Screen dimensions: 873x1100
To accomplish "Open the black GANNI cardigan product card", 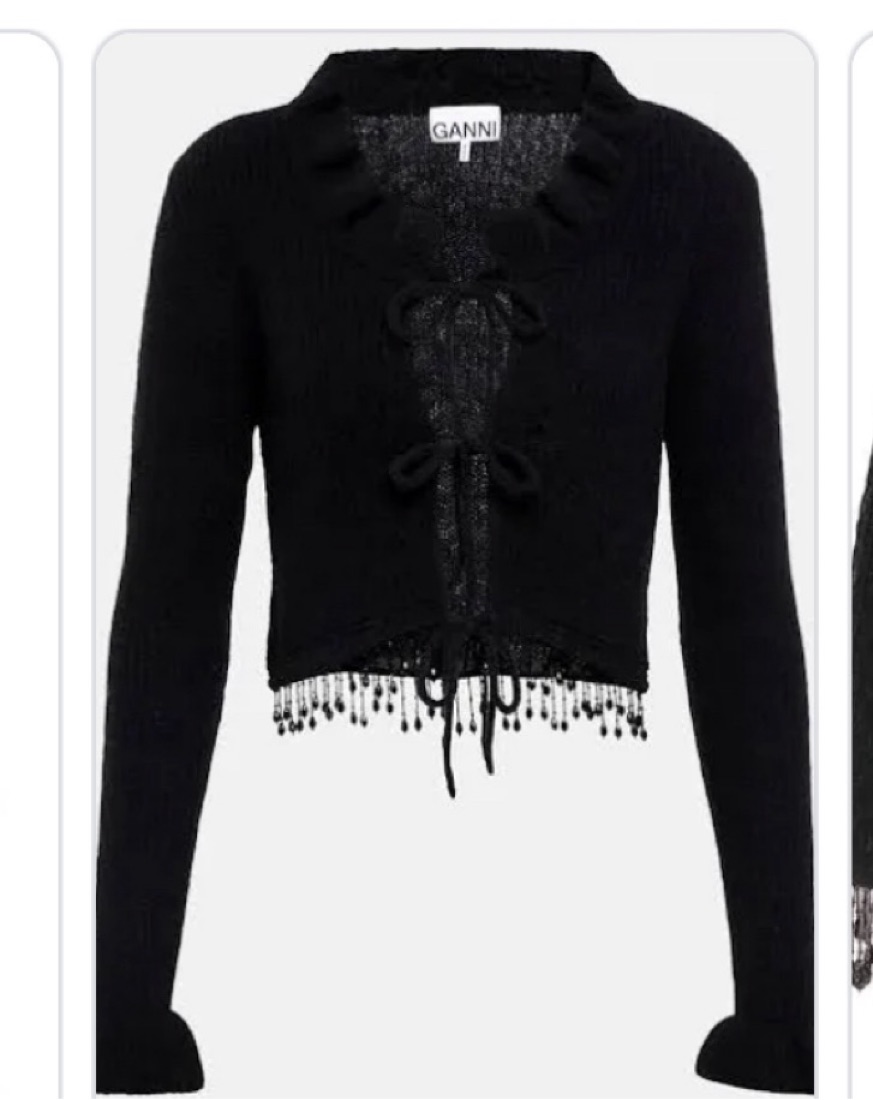I will point(455,560).
